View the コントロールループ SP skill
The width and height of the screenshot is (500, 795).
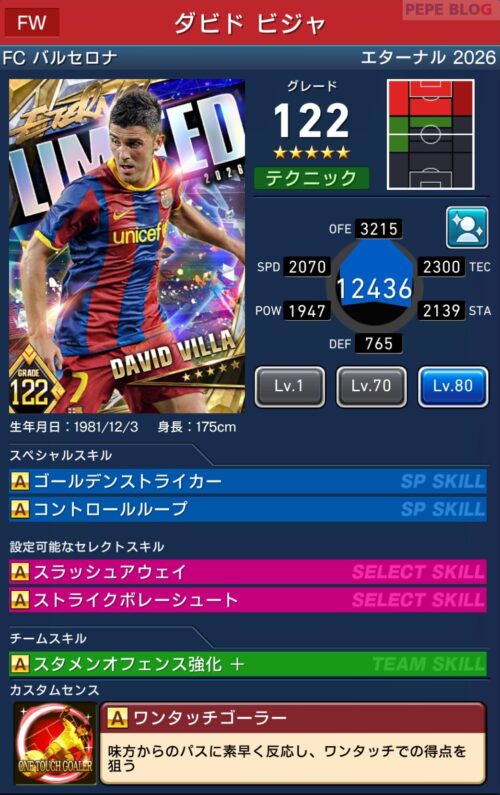coord(248,509)
